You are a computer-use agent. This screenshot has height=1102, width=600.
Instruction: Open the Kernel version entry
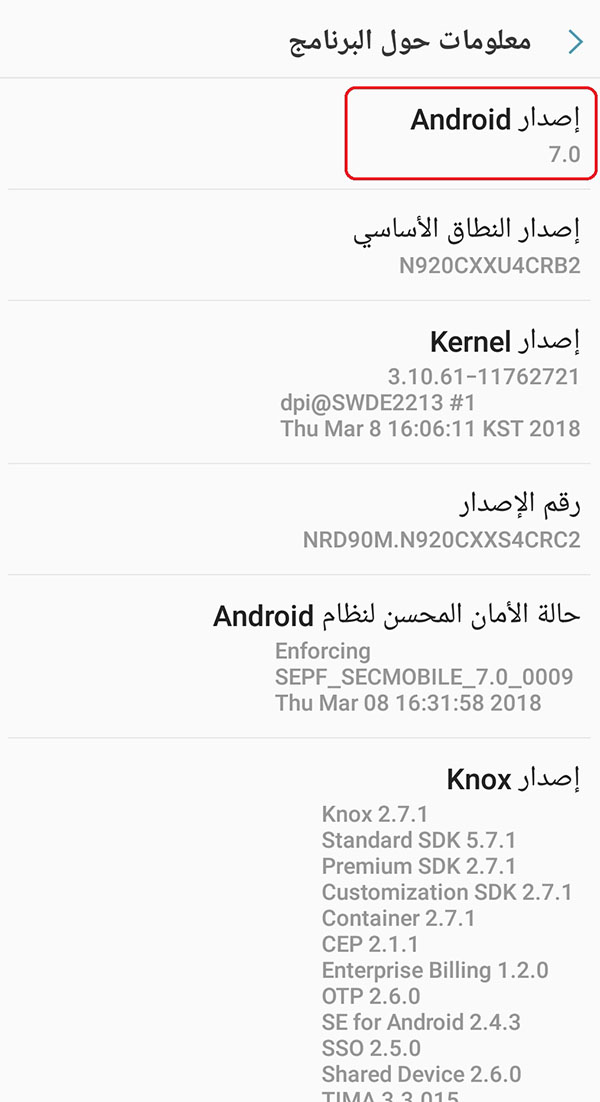click(x=300, y=382)
